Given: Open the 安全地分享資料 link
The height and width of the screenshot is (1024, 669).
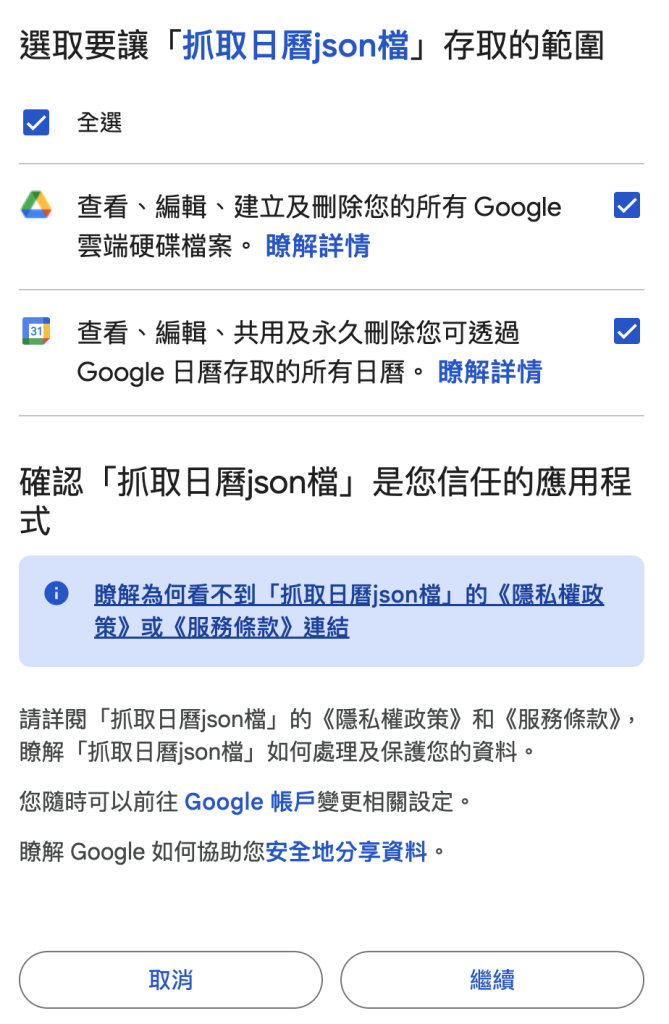Looking at the screenshot, I should point(346,852).
